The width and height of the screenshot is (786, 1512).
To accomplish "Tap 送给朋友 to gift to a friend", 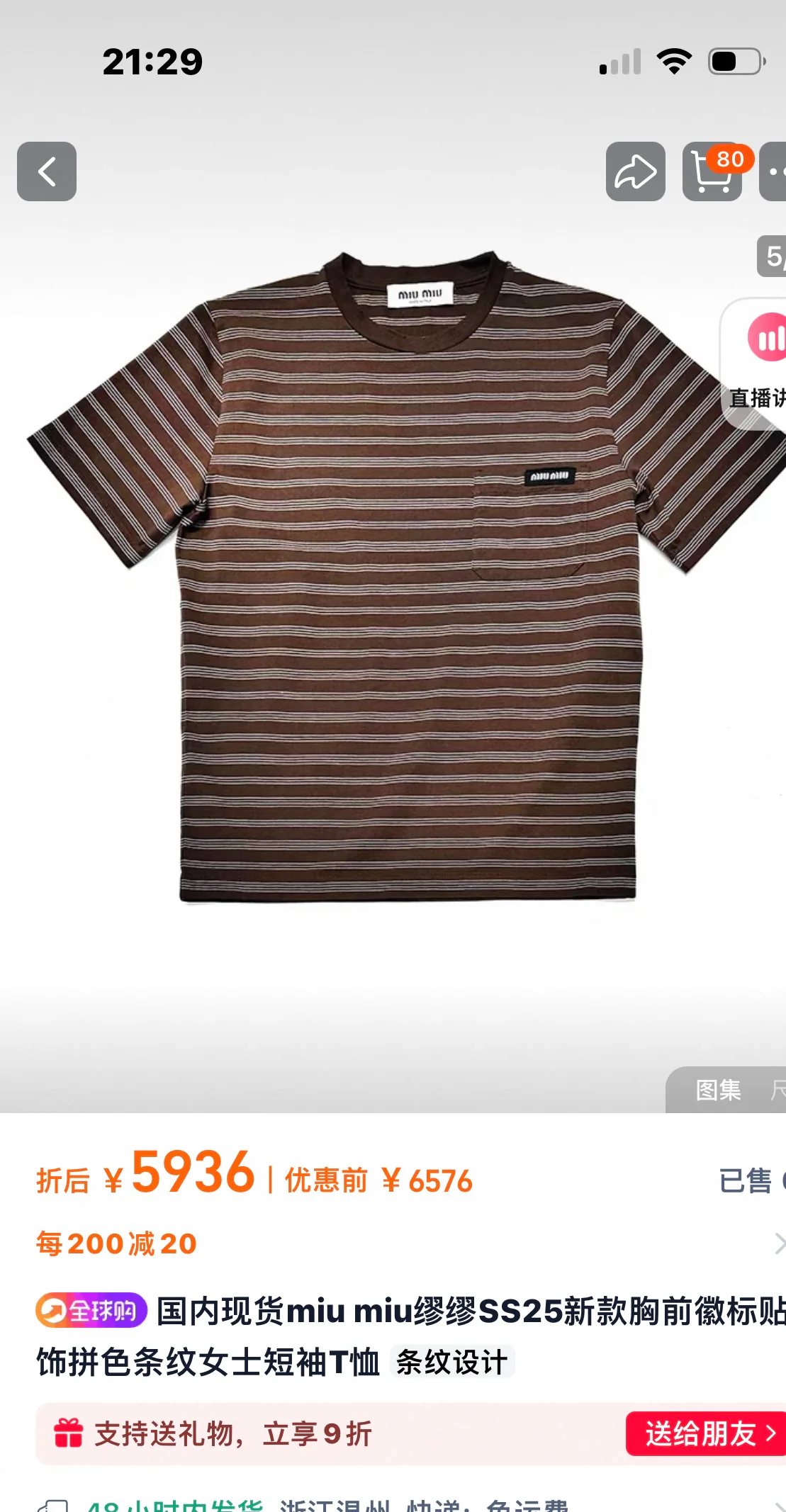I will click(706, 1434).
